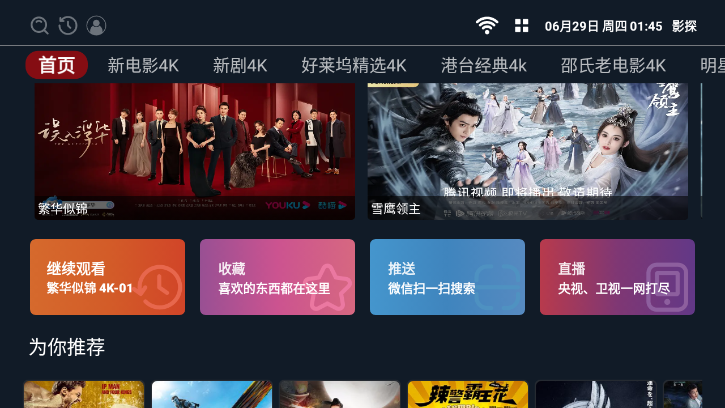Open the 雪鹰领主 banner
This screenshot has height=408, width=725.
pos(528,150)
